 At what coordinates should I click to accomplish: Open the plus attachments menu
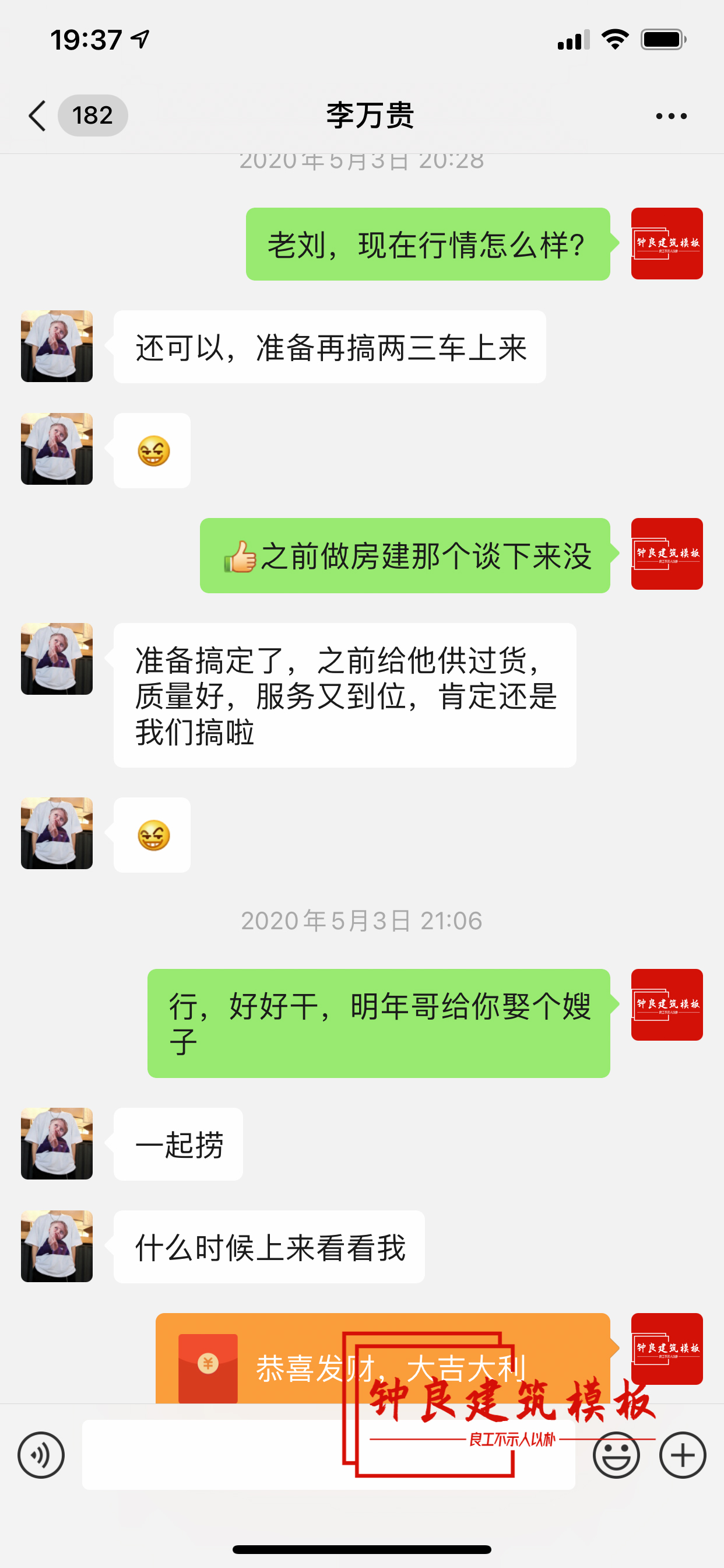683,1455
